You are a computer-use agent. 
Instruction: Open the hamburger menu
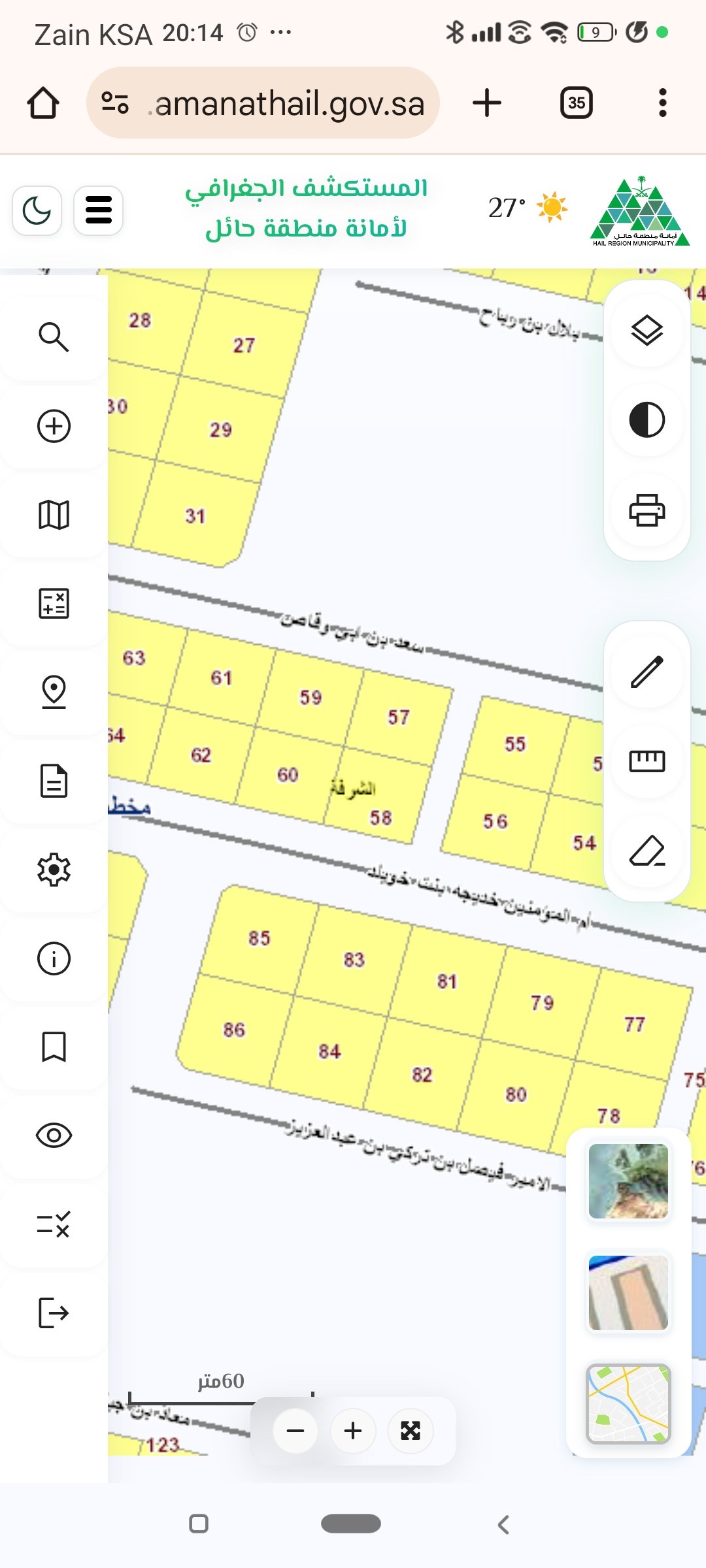pyautogui.click(x=99, y=210)
